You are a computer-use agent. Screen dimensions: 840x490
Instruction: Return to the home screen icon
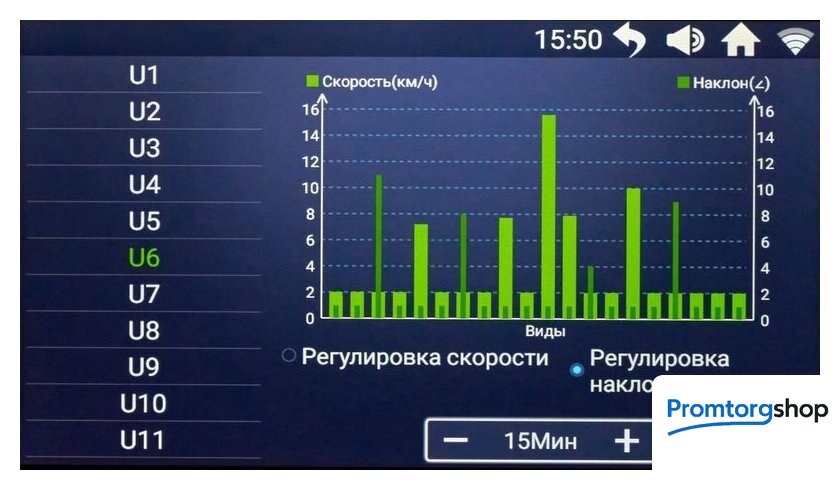(x=741, y=41)
